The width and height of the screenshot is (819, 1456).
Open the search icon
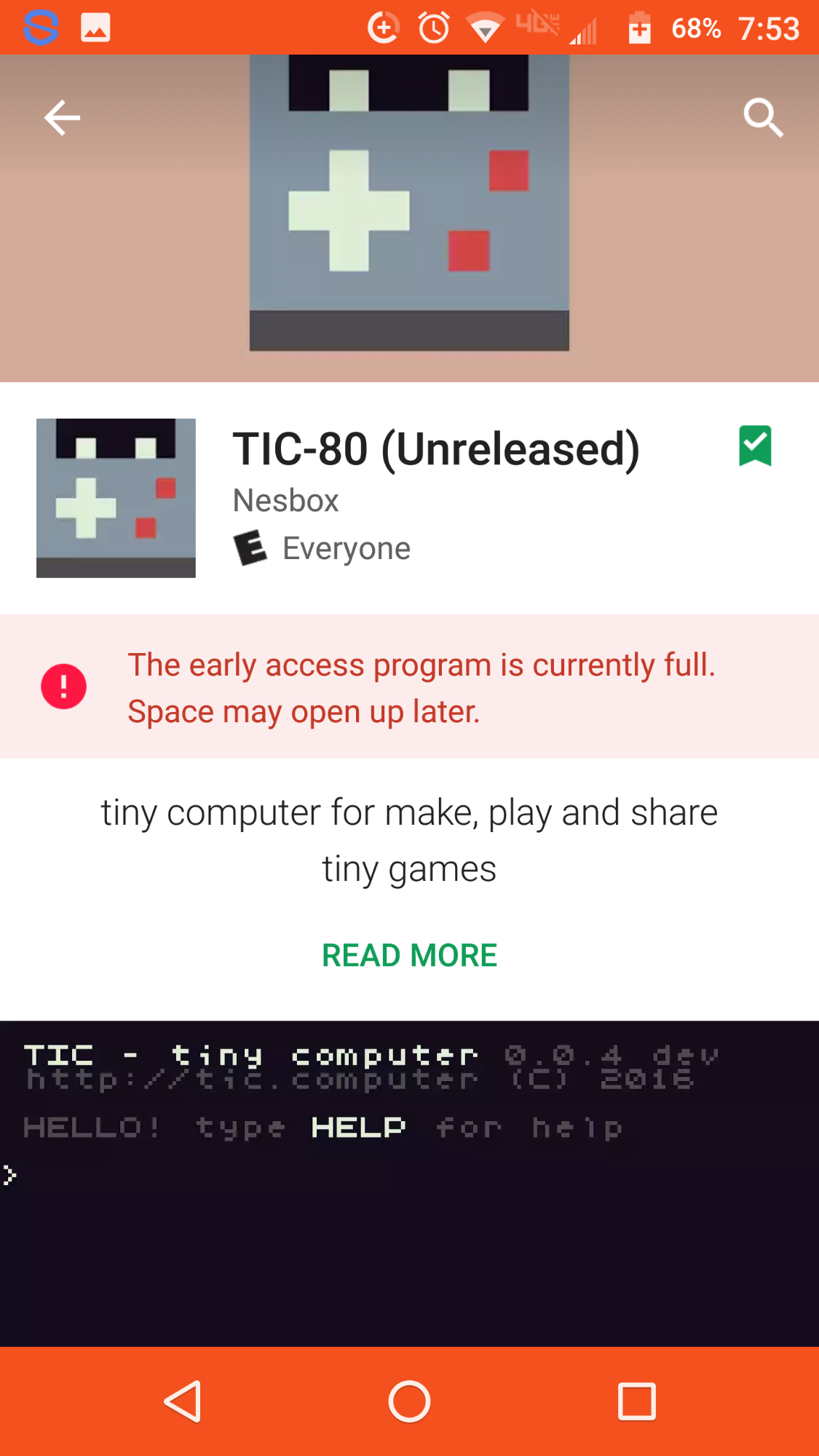pos(763,118)
